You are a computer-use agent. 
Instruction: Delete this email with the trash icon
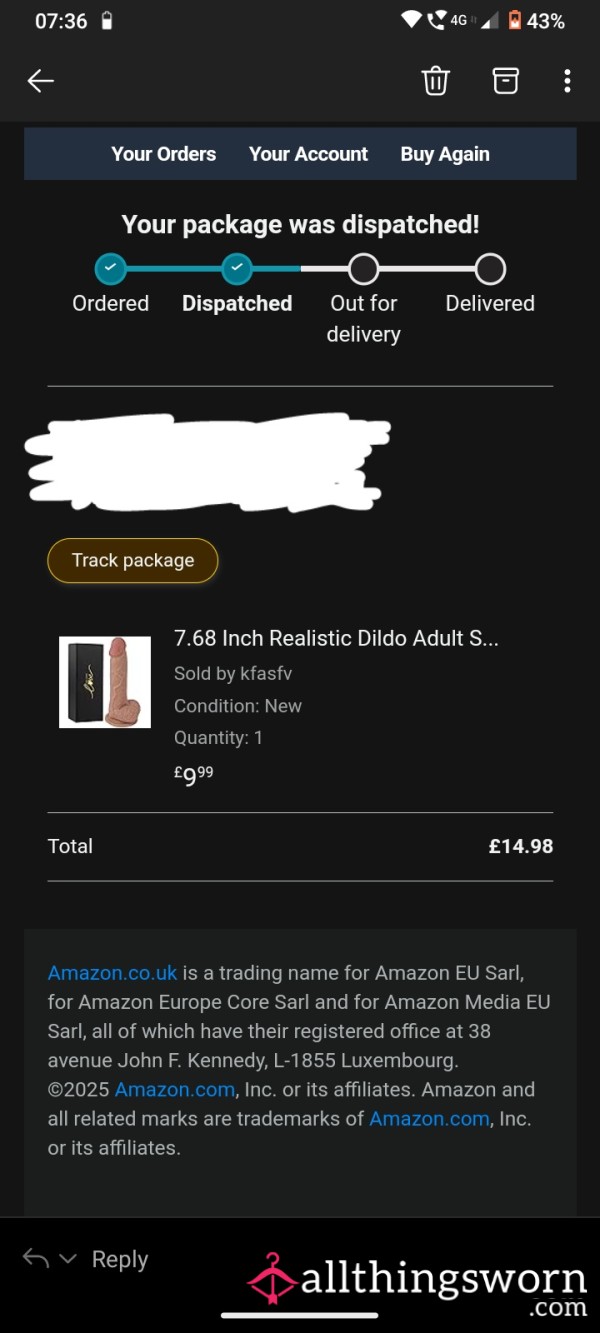pos(435,81)
